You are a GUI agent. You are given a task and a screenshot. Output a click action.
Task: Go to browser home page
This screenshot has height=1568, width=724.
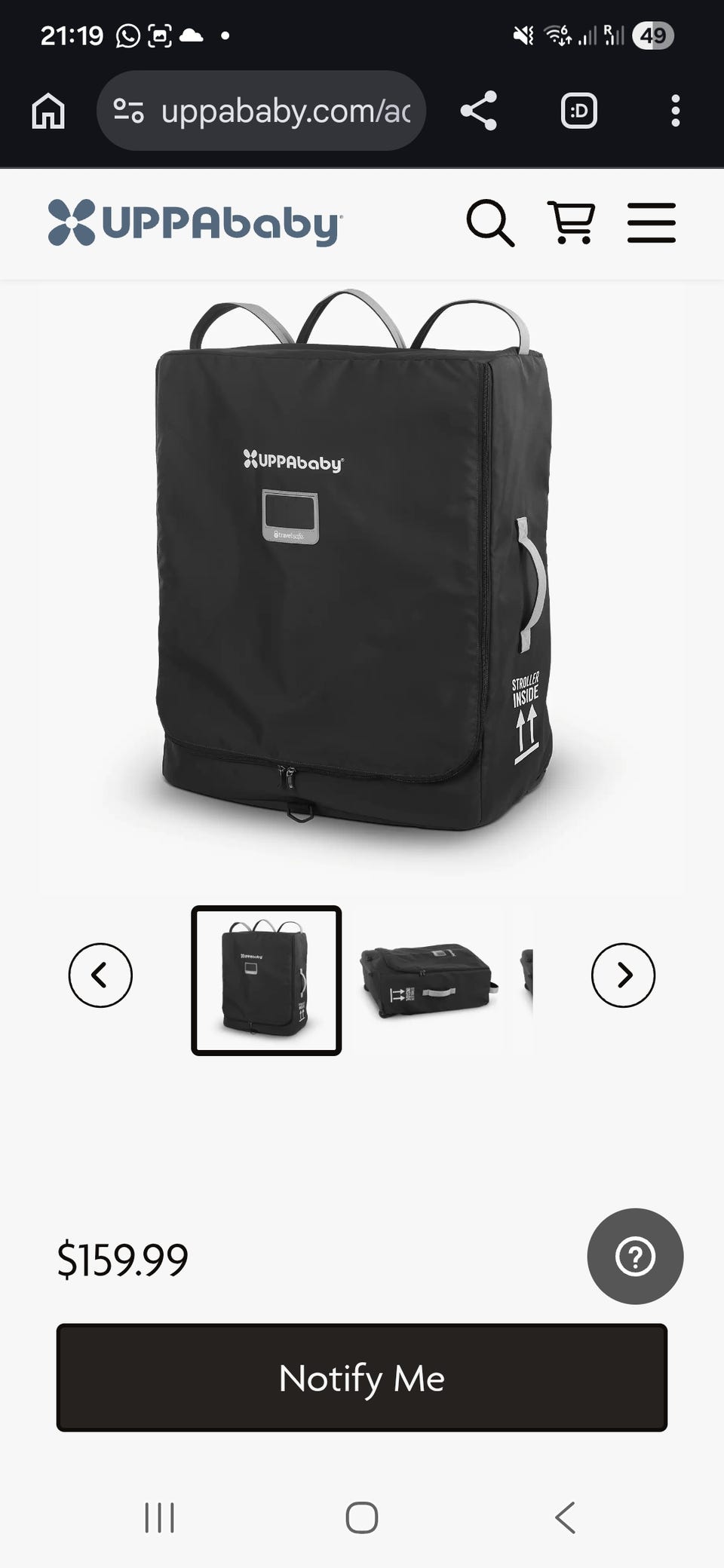click(x=48, y=111)
